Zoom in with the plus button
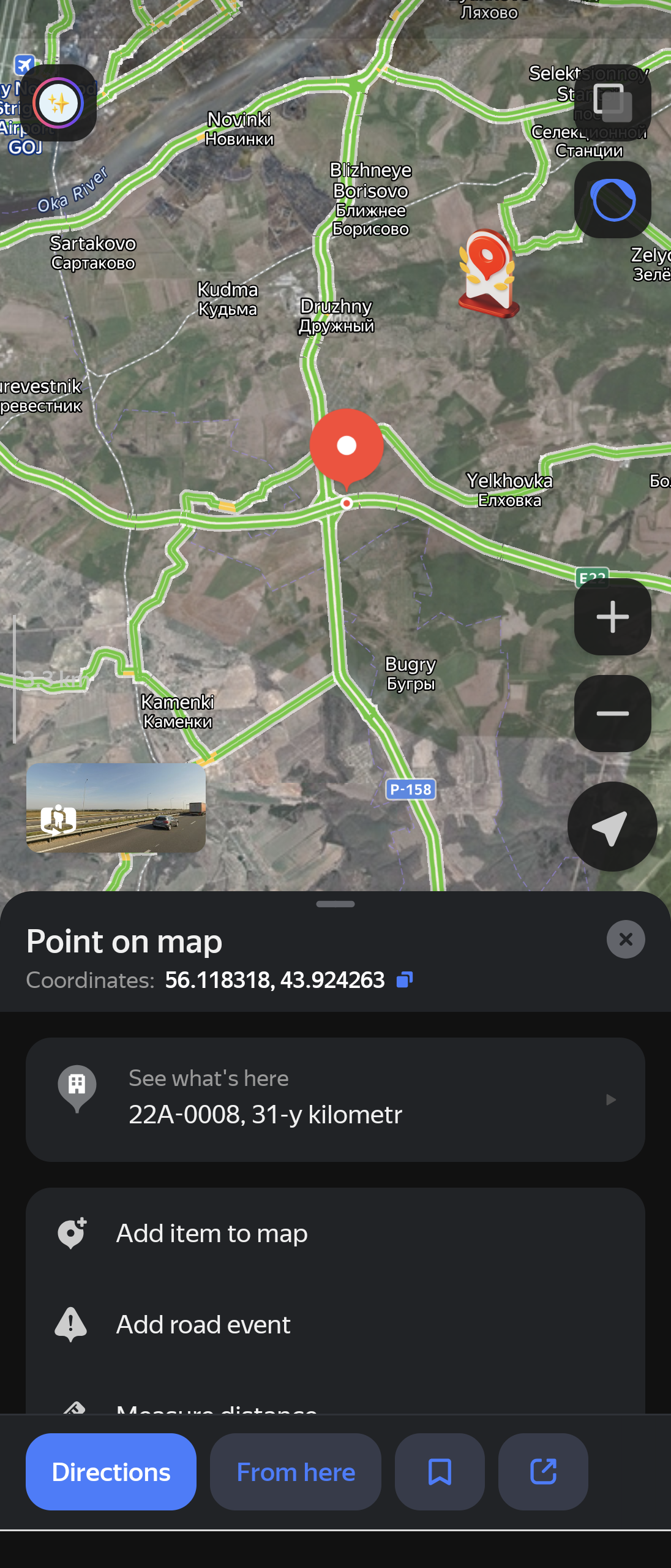This screenshot has width=671, height=1568. [x=612, y=617]
